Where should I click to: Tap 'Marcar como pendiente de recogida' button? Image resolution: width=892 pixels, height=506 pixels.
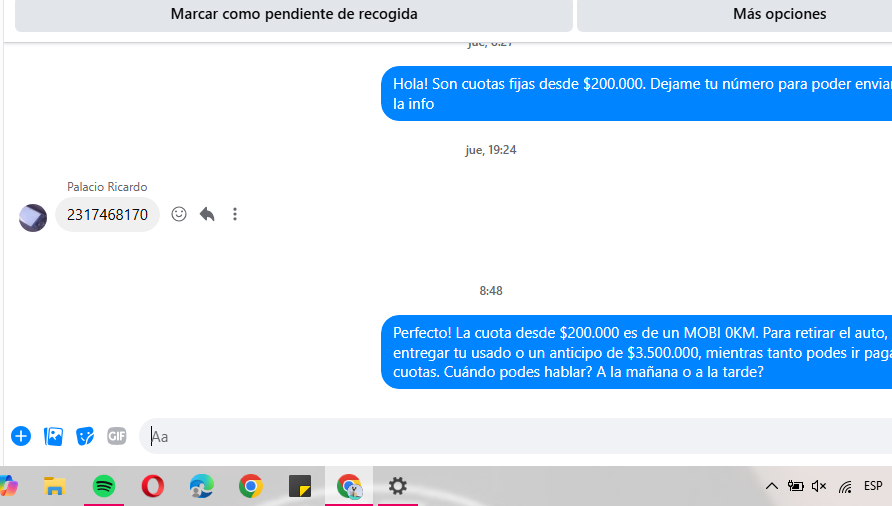pos(294,14)
